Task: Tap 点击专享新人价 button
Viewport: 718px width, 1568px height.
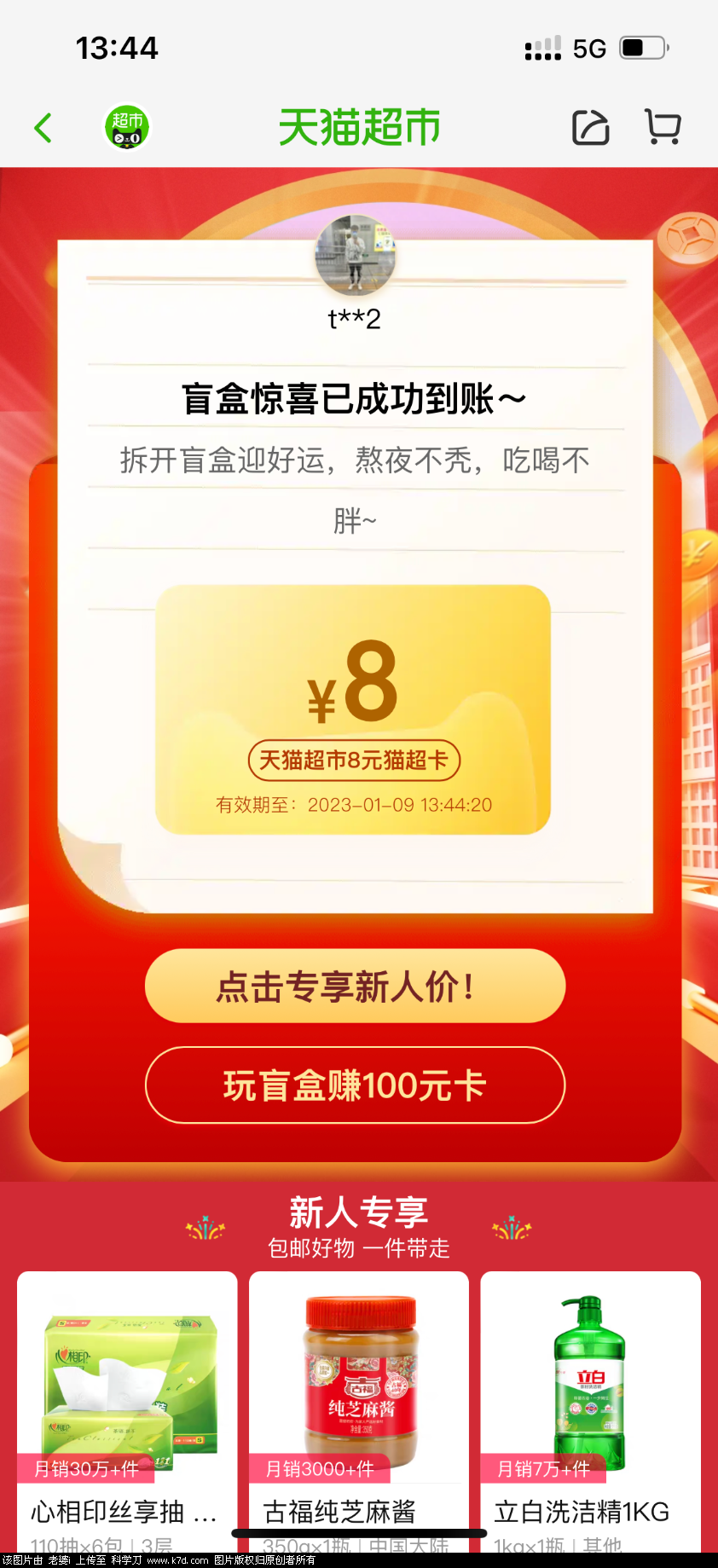Action: (x=355, y=987)
